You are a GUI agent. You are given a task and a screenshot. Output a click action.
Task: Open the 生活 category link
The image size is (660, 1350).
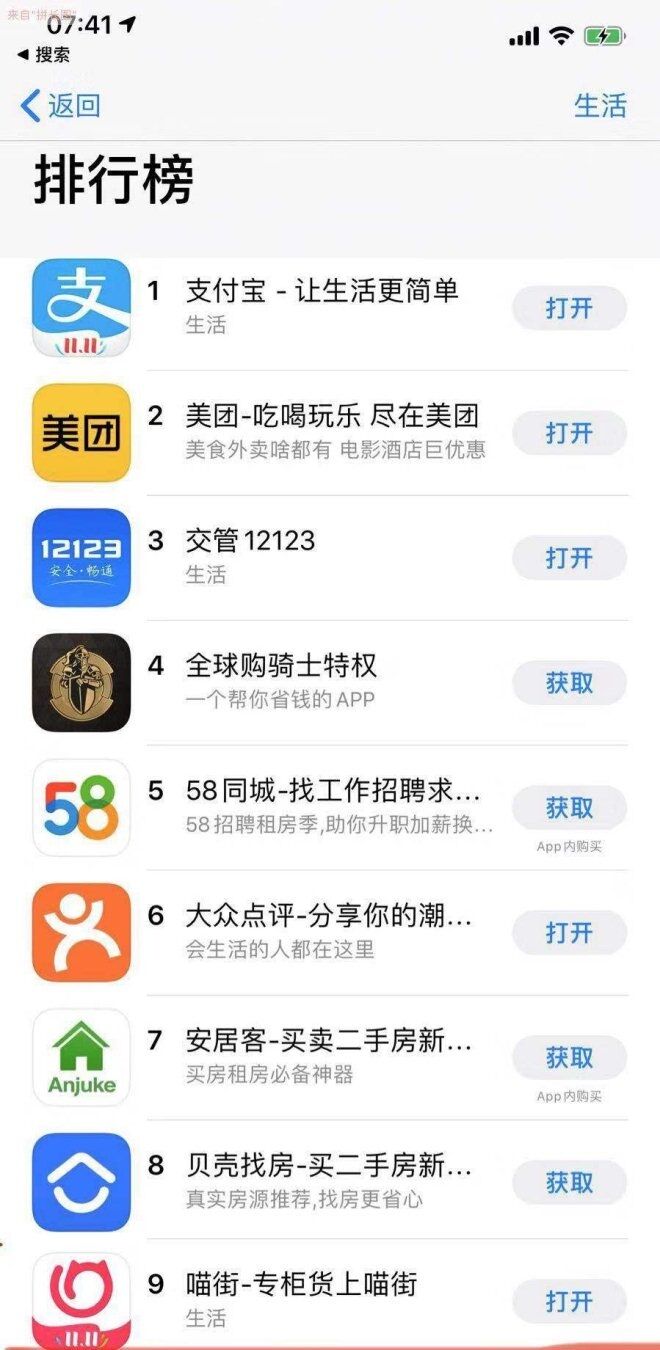tap(600, 105)
